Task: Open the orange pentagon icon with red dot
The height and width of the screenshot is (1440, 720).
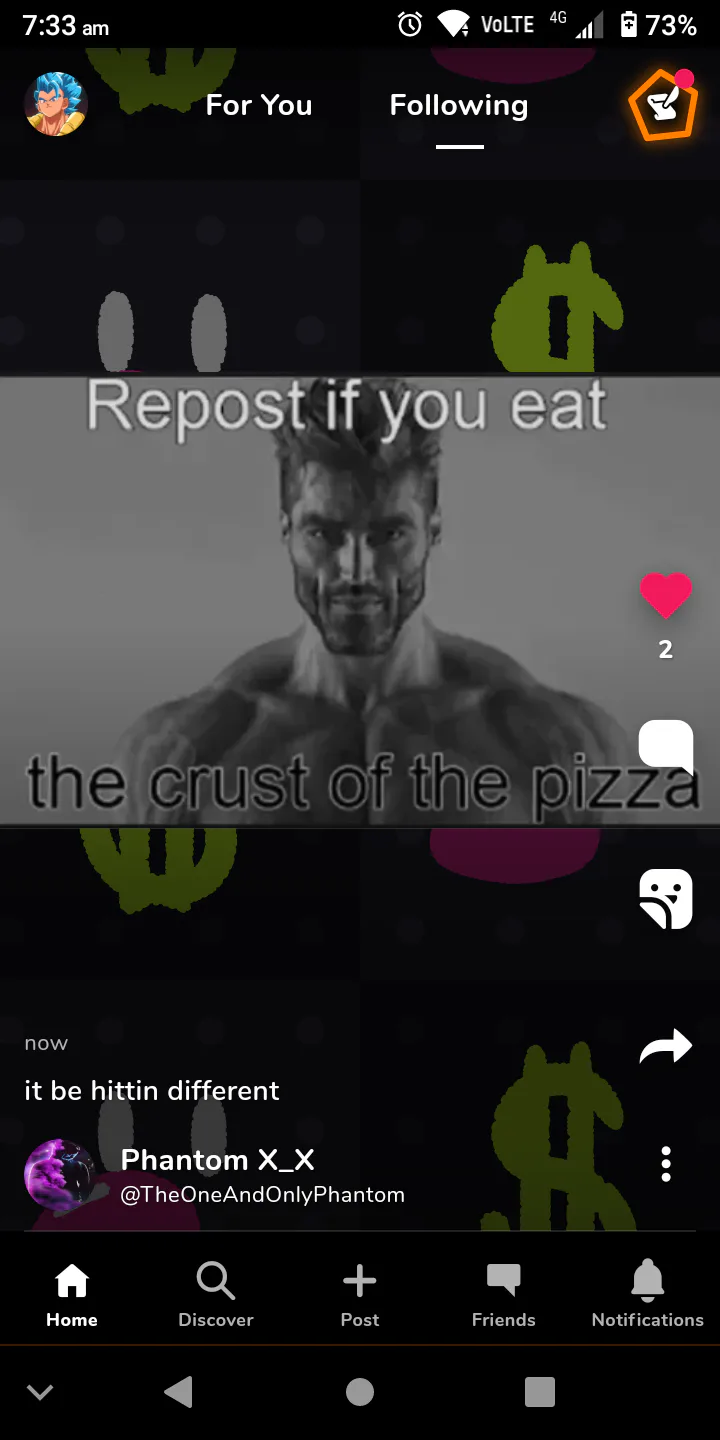Action: pos(662,104)
